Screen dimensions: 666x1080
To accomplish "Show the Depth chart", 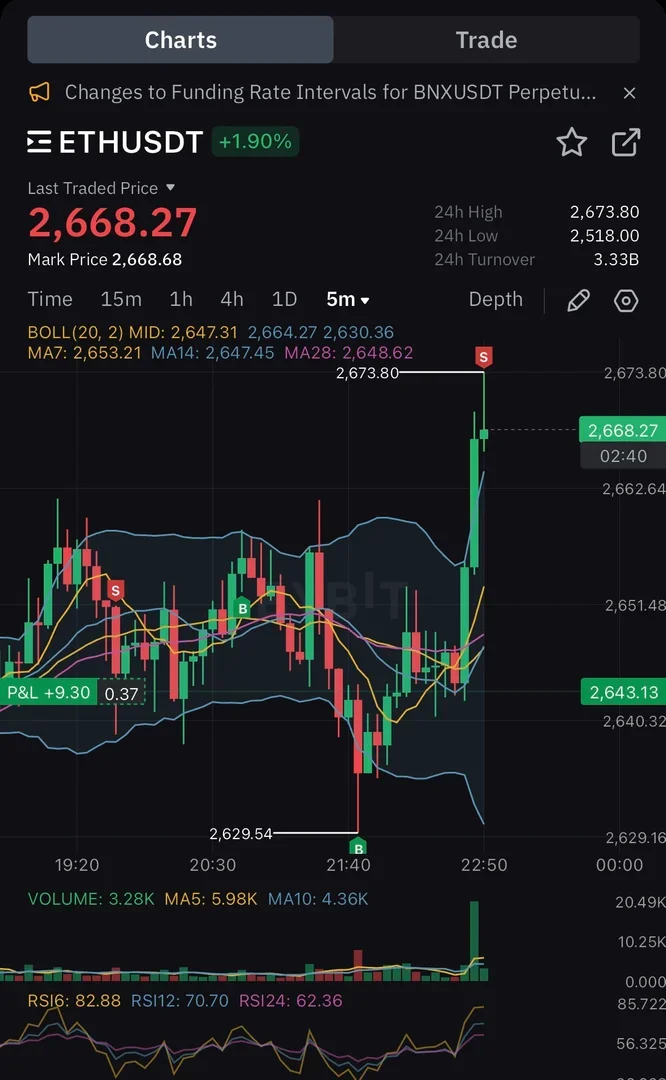I will [x=495, y=299].
